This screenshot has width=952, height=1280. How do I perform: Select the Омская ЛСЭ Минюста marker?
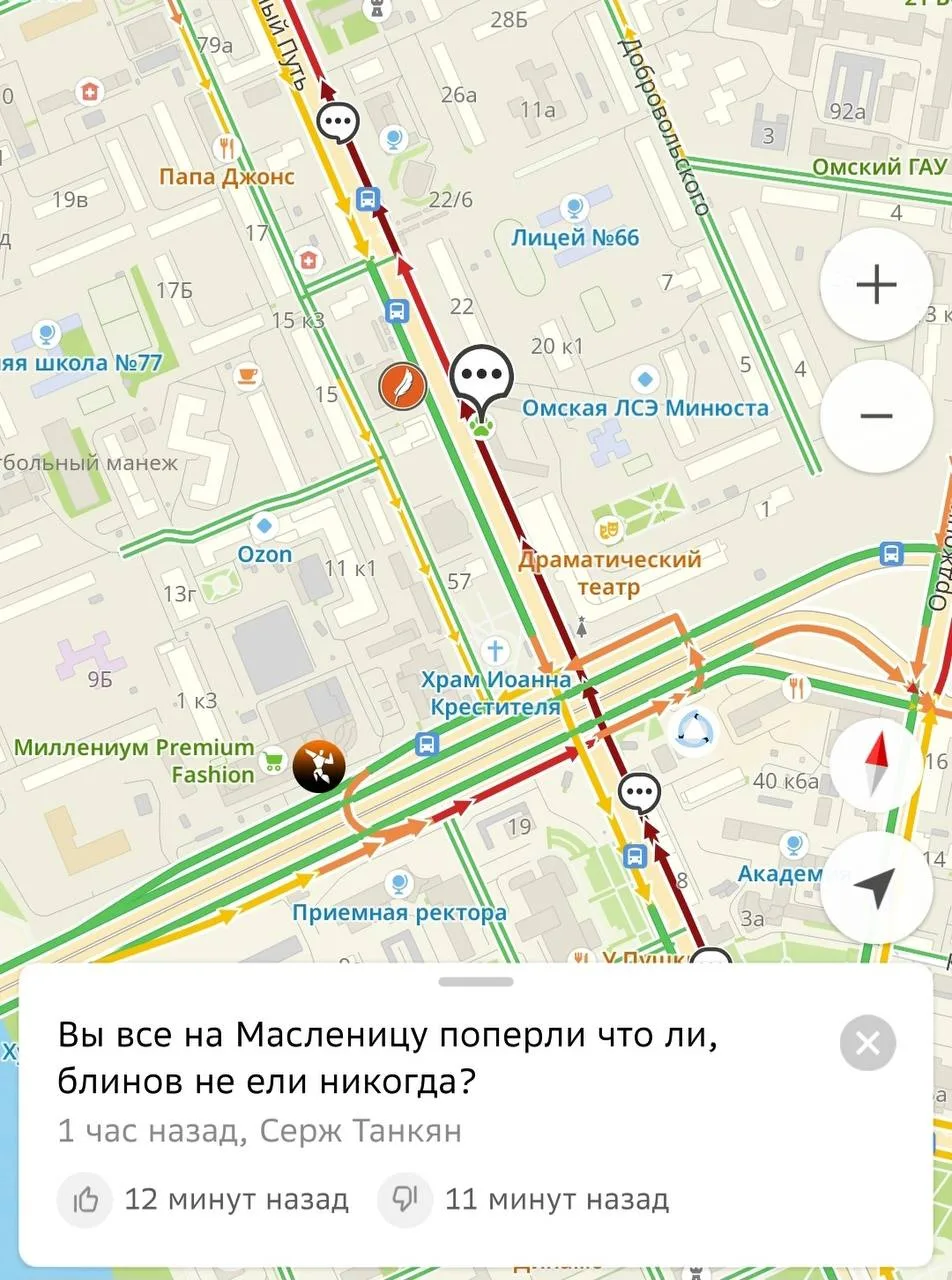click(645, 381)
